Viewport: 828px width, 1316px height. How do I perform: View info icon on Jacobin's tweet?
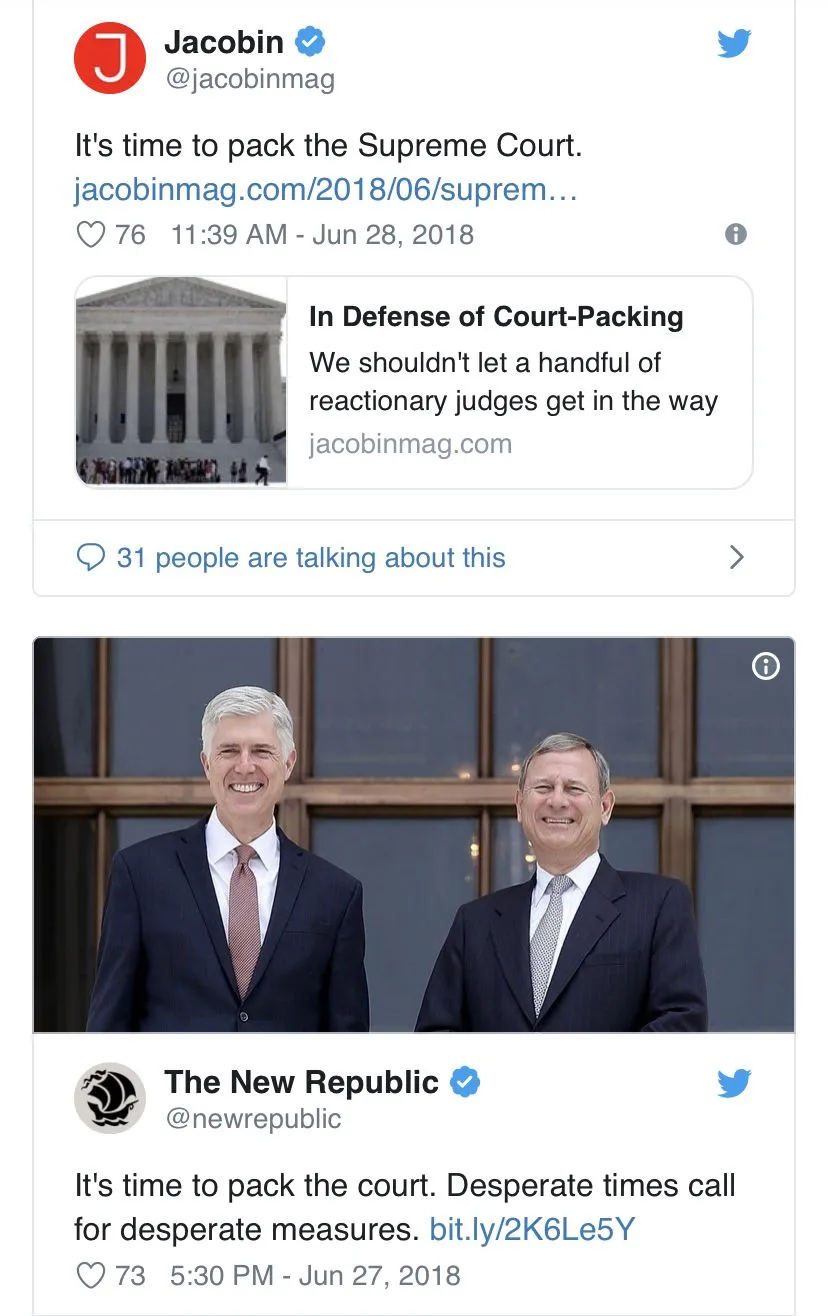736,235
